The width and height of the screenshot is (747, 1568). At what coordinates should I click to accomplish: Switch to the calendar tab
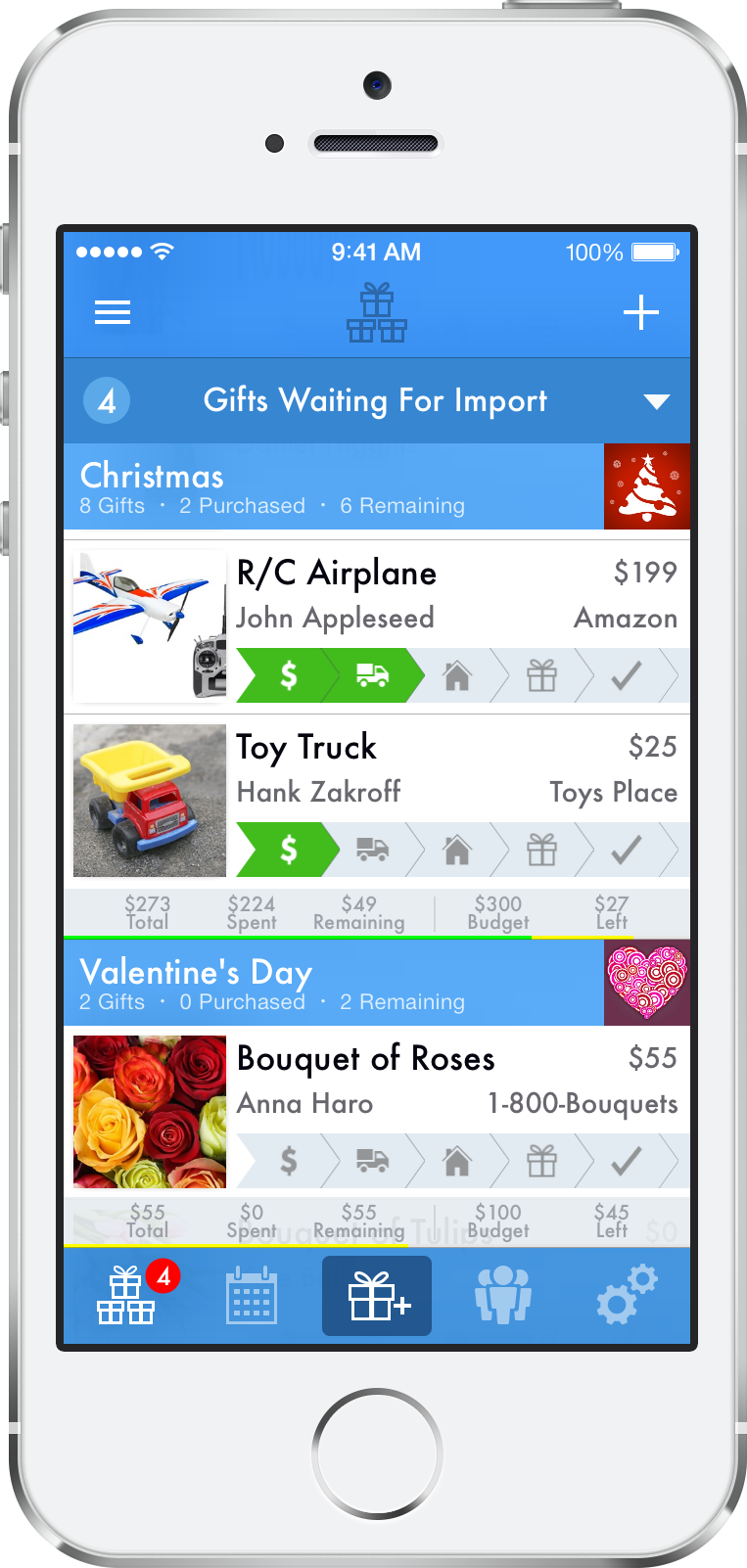252,1295
